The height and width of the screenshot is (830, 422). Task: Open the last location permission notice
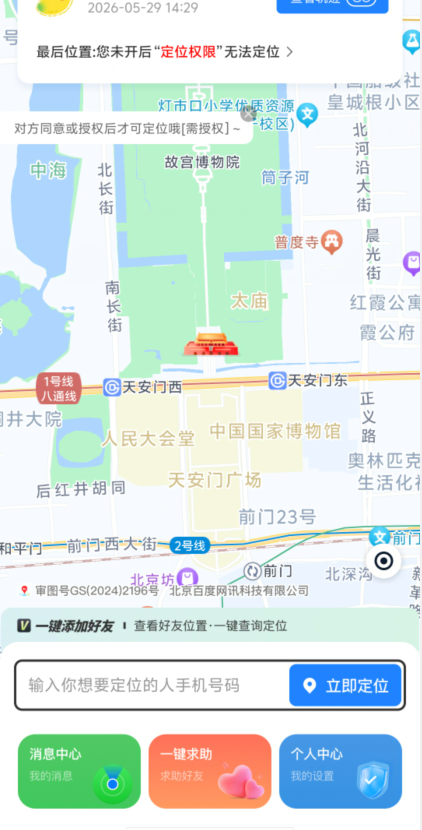click(165, 52)
